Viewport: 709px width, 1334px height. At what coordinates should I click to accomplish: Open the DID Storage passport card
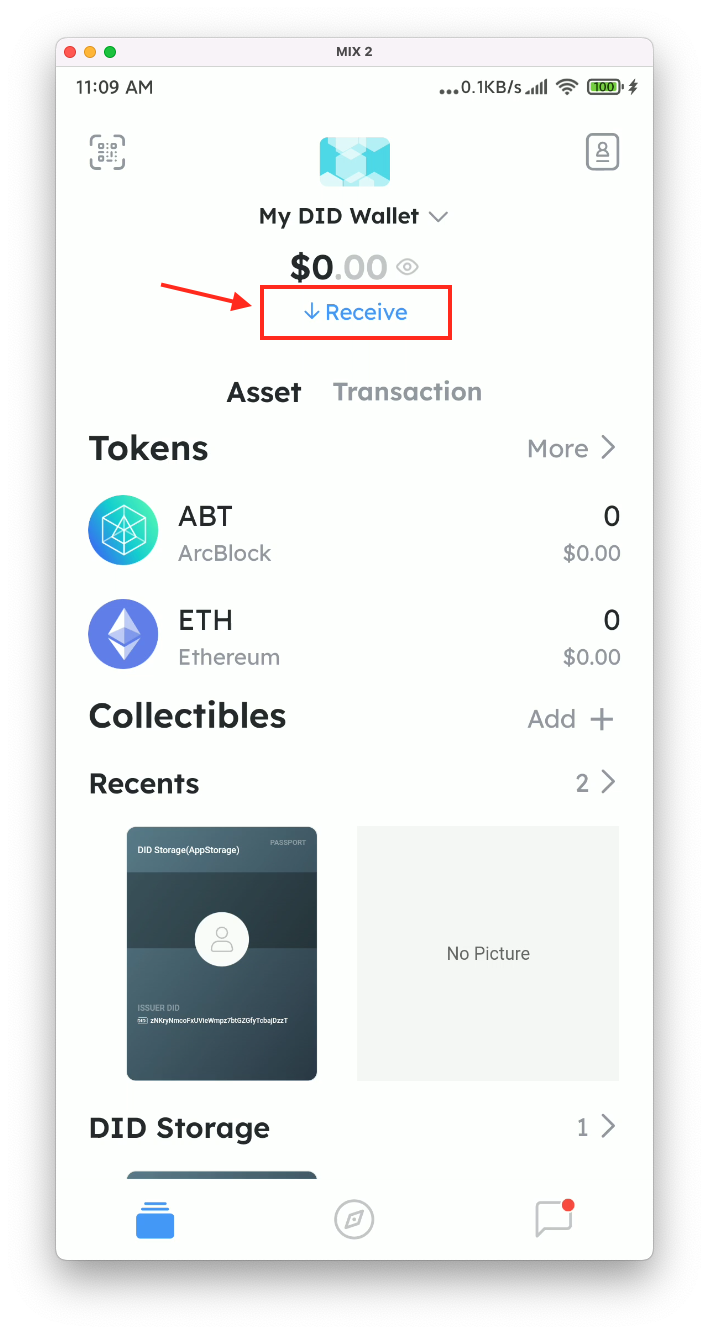point(222,953)
